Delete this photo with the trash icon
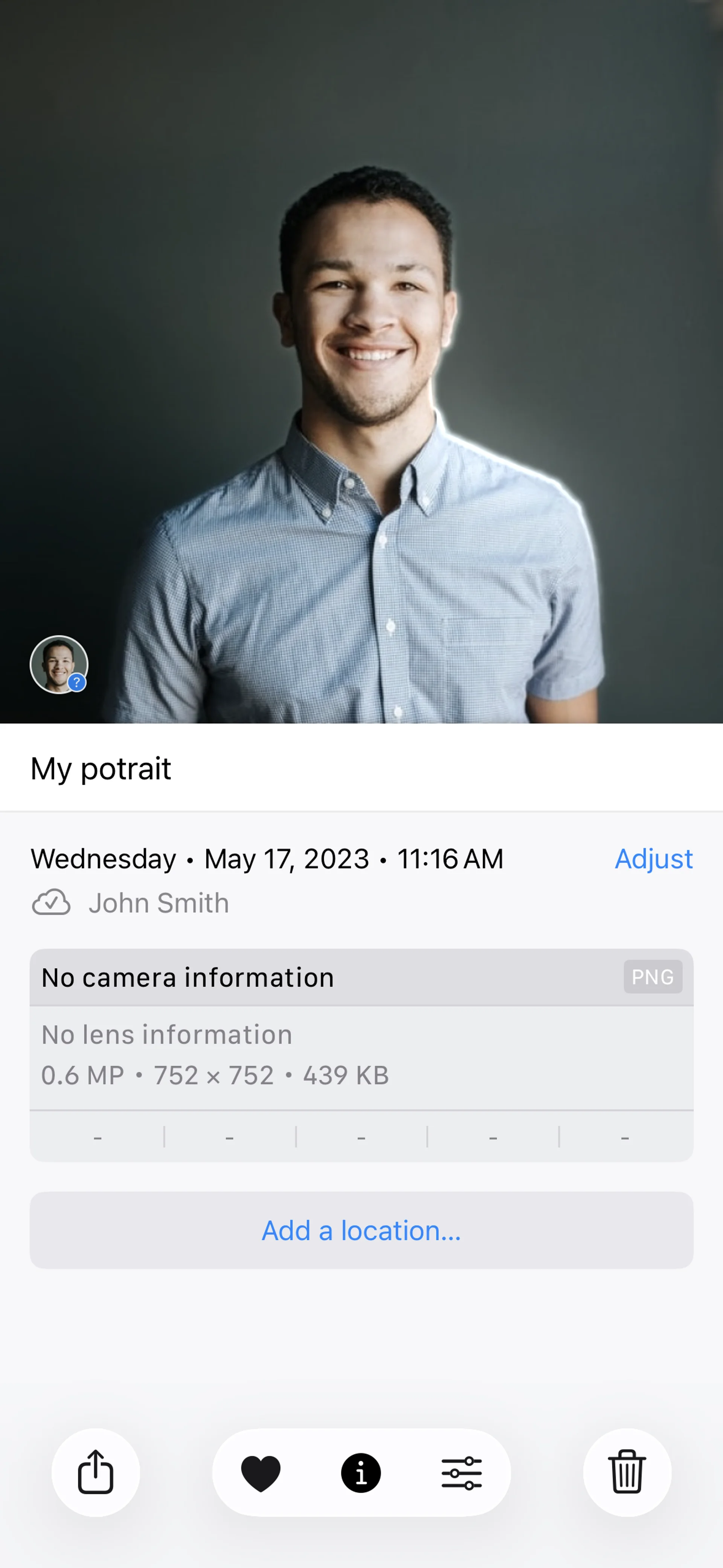Image resolution: width=723 pixels, height=1568 pixels. tap(627, 1472)
